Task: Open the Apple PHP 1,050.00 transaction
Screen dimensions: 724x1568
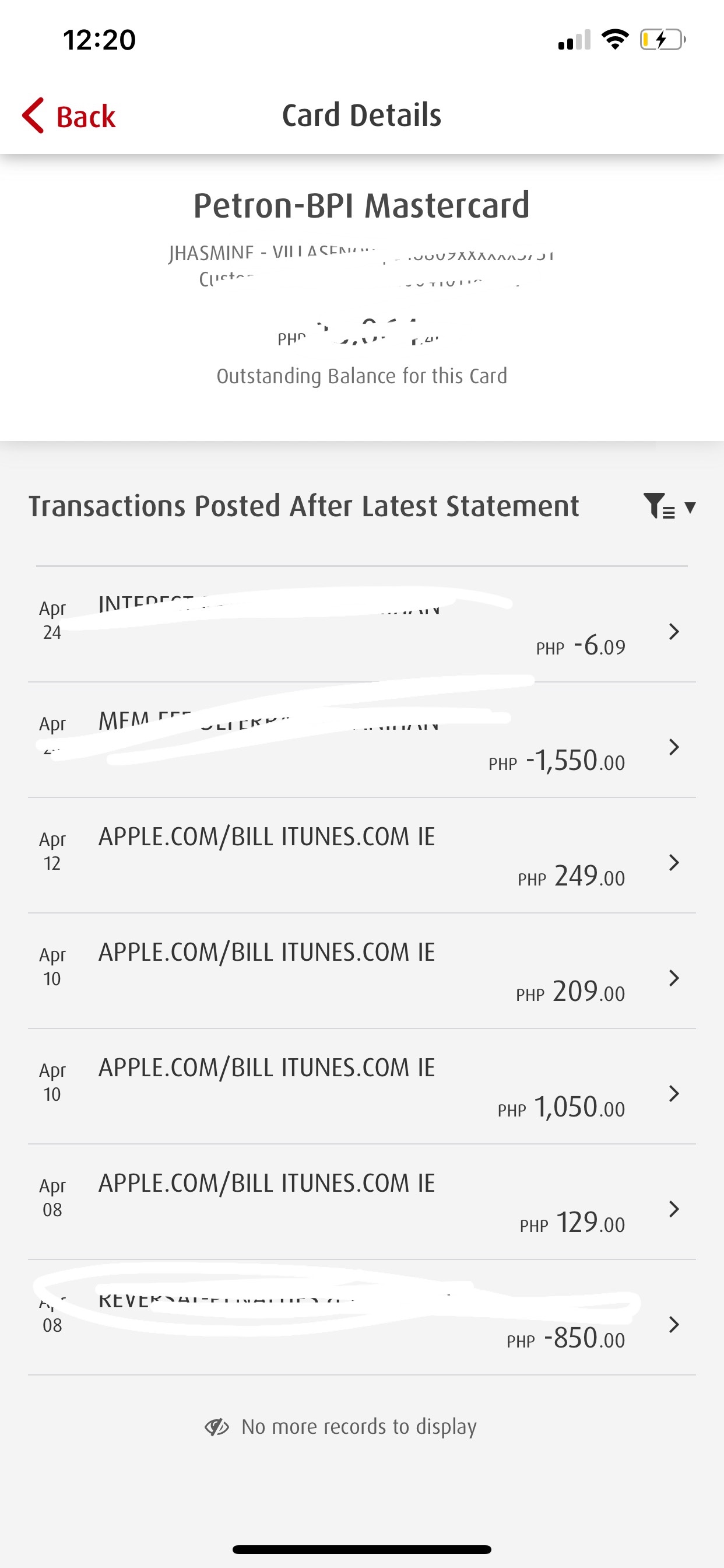Action: click(x=361, y=1088)
